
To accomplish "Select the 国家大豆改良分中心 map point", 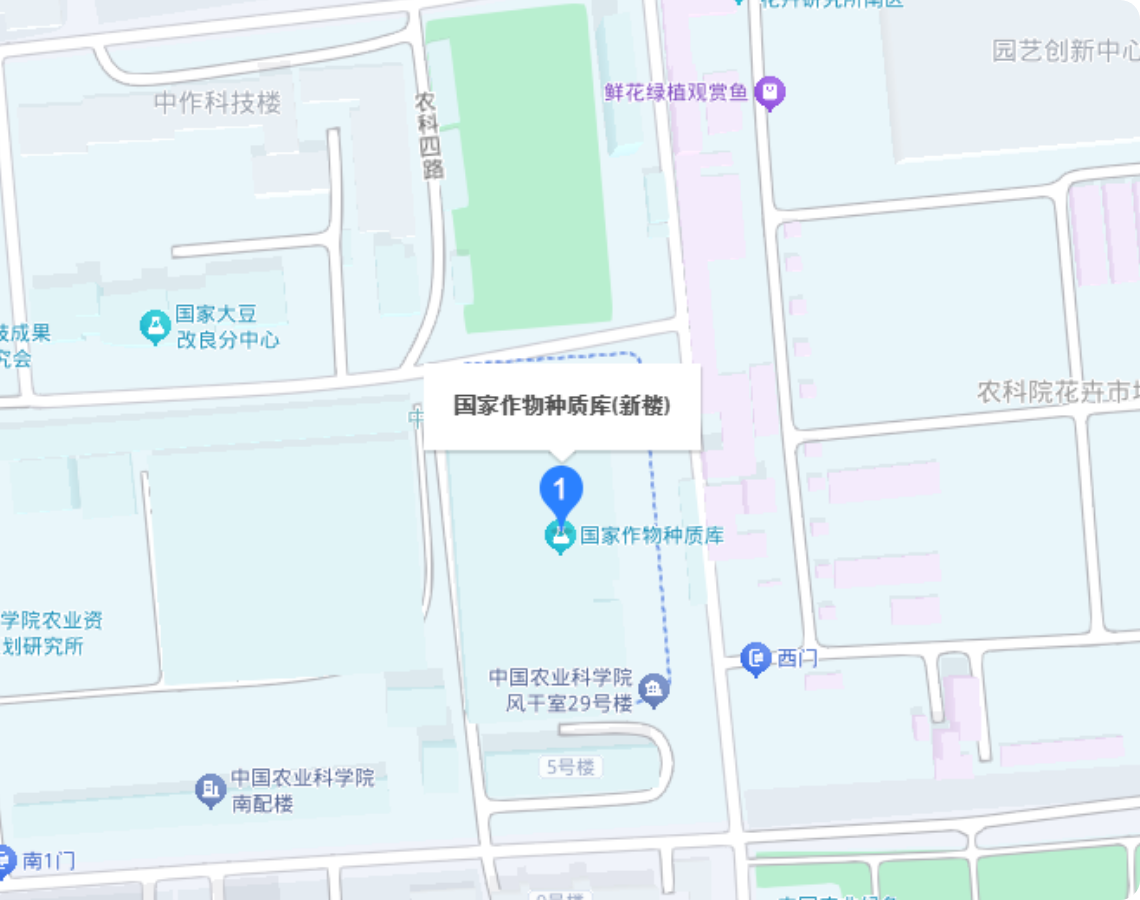I will (155, 326).
